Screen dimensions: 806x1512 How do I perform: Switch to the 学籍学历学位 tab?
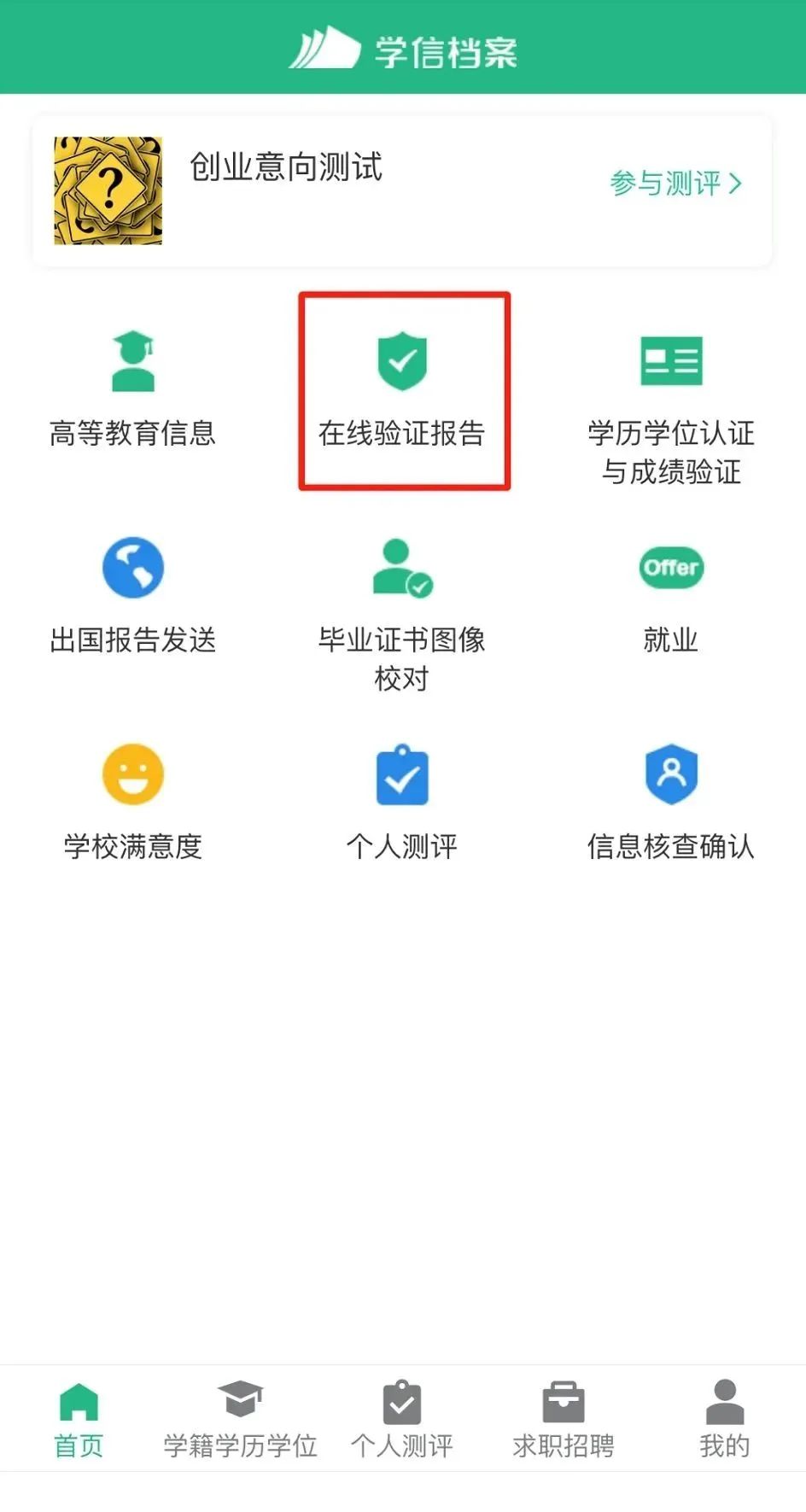(241, 1421)
